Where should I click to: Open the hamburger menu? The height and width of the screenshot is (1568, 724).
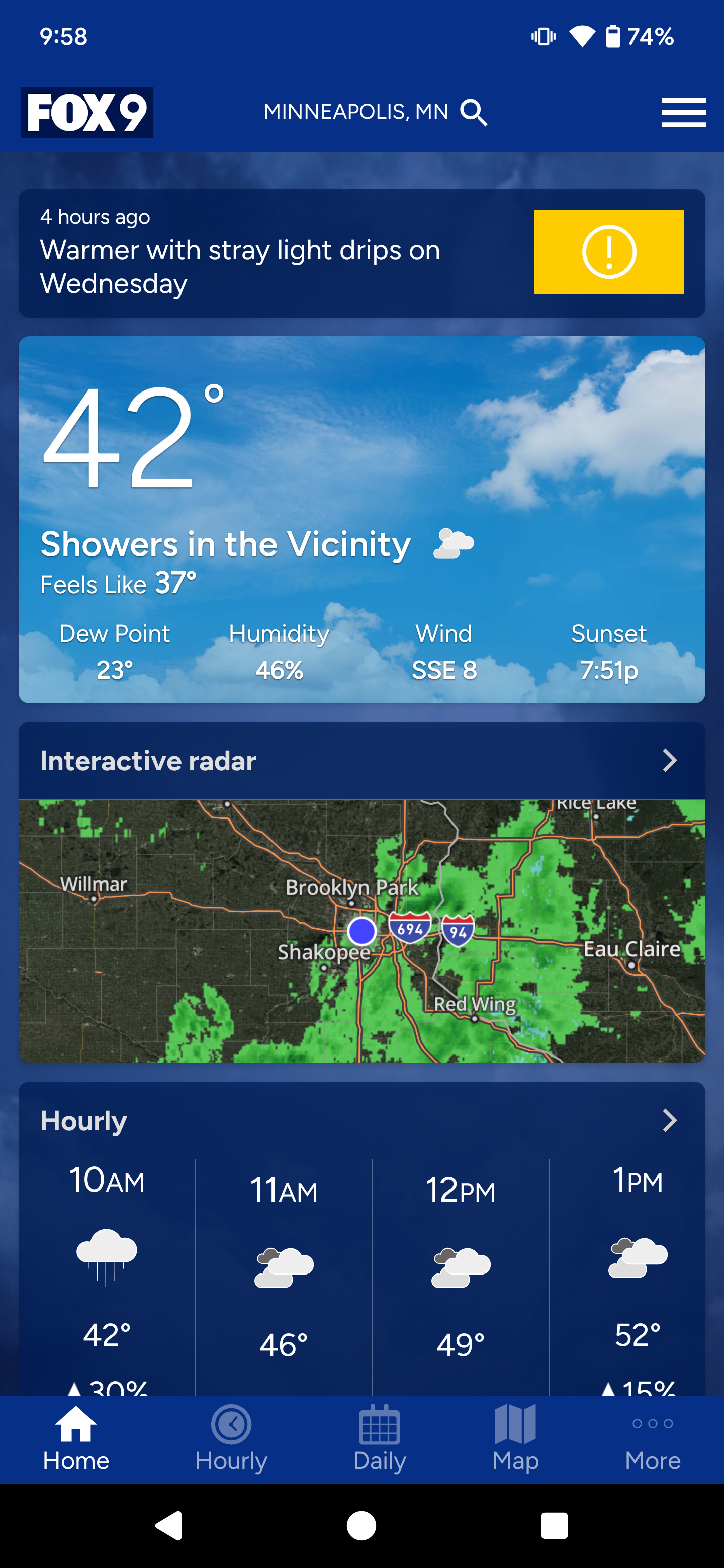tap(683, 113)
